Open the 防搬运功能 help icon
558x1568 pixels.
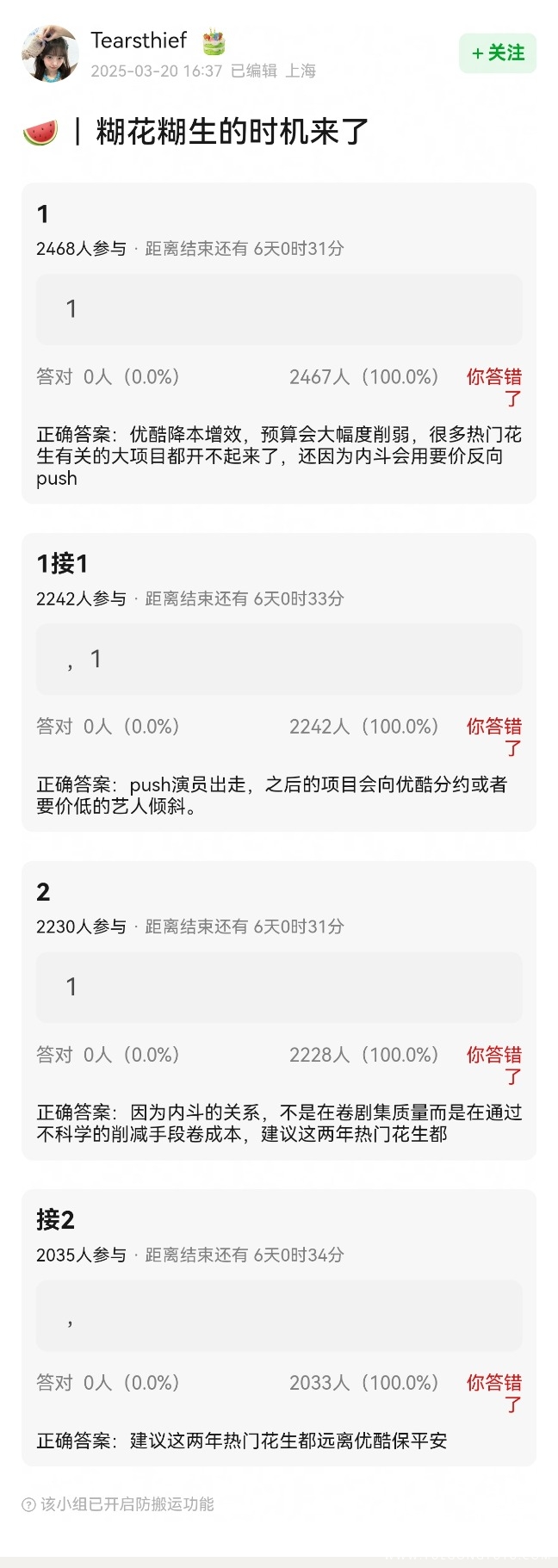point(28,1504)
